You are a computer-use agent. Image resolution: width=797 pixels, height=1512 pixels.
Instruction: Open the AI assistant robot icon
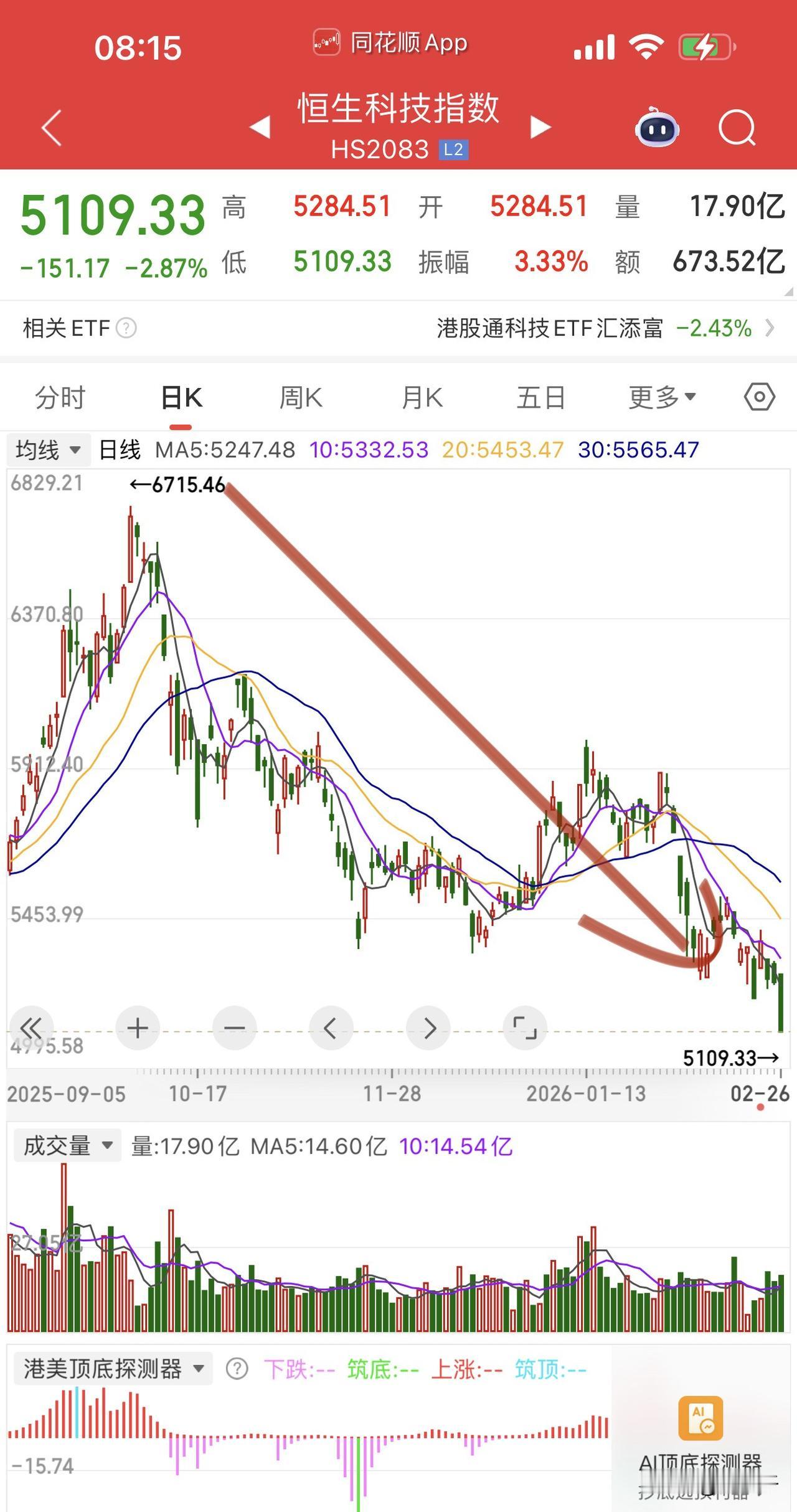point(658,126)
